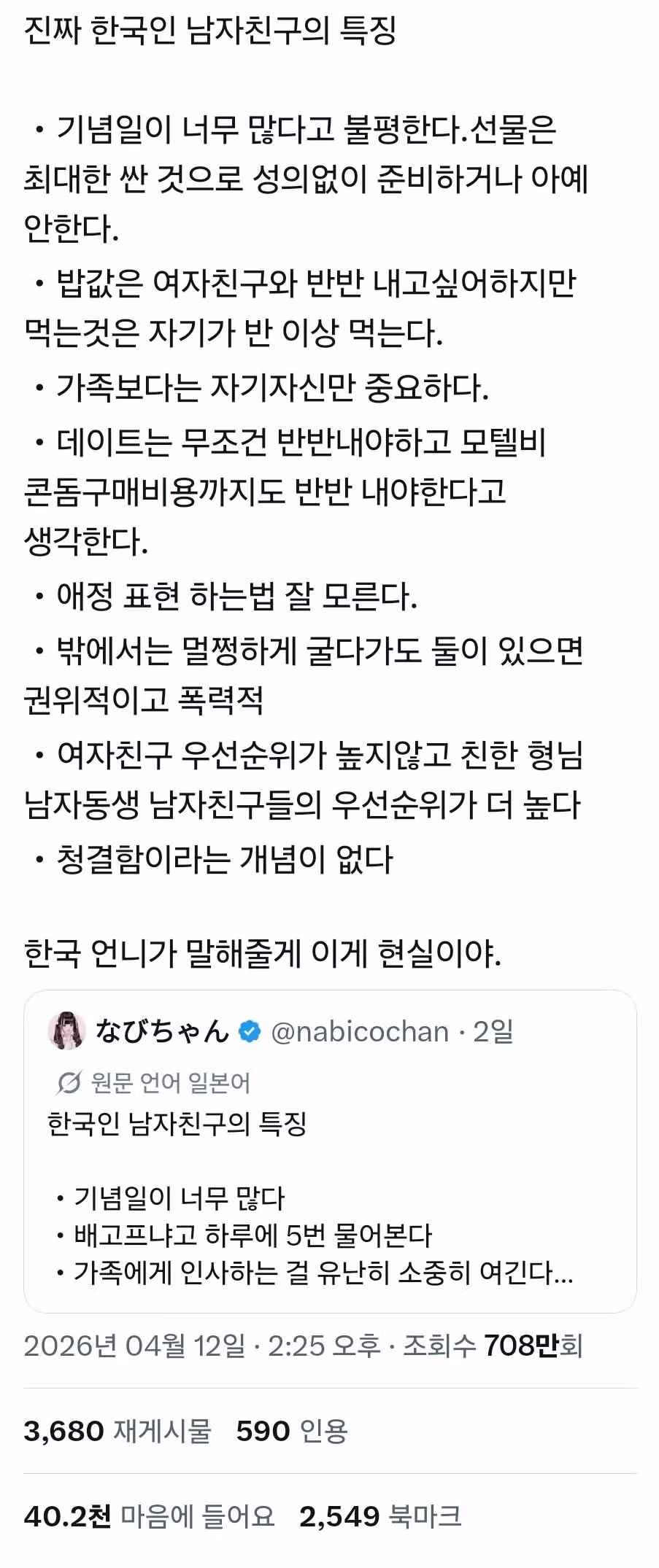Open the 590 인용 quotes list
This screenshot has width=659, height=1568.
[292, 1432]
